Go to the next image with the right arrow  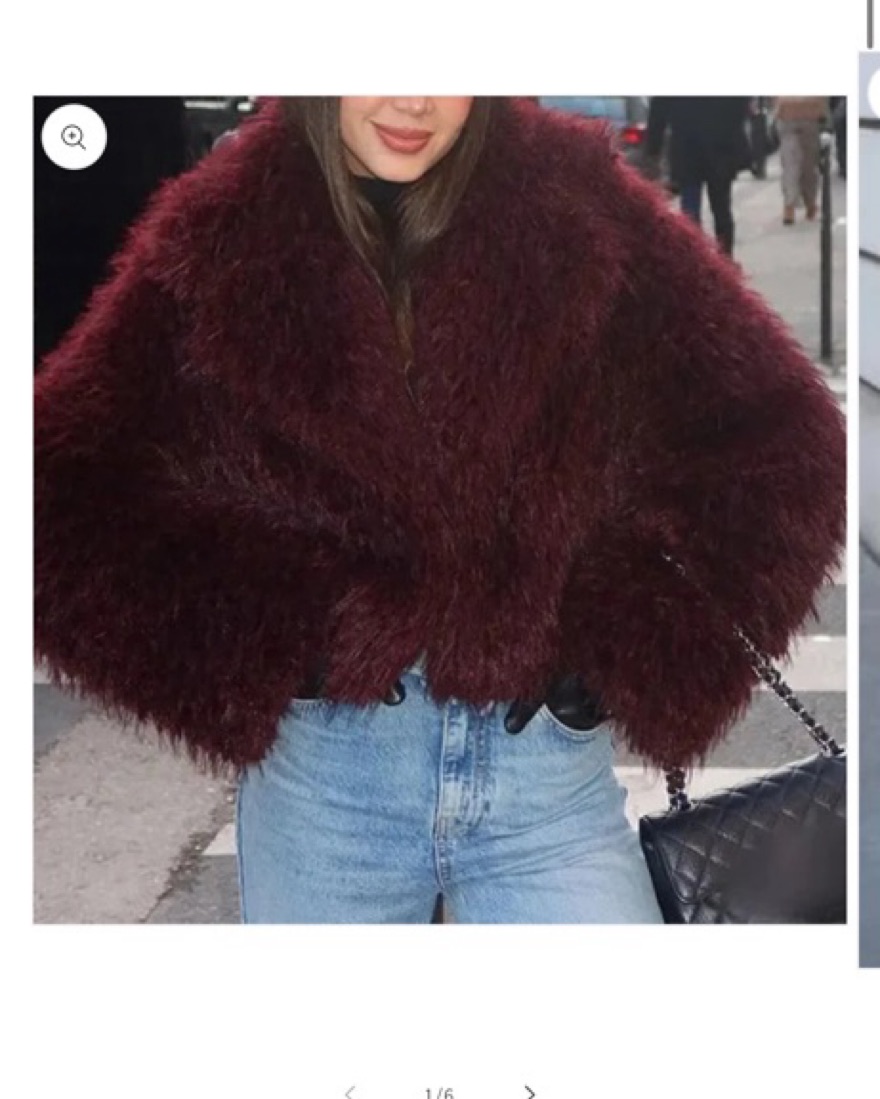pos(530,1092)
